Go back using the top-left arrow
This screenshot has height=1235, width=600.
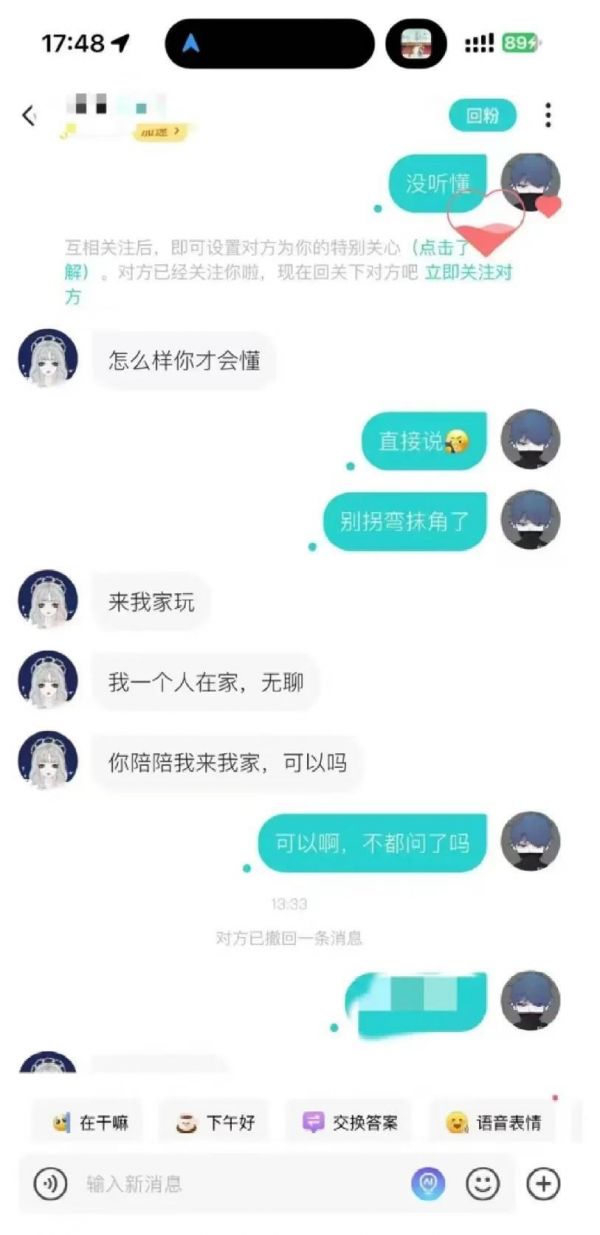28,115
